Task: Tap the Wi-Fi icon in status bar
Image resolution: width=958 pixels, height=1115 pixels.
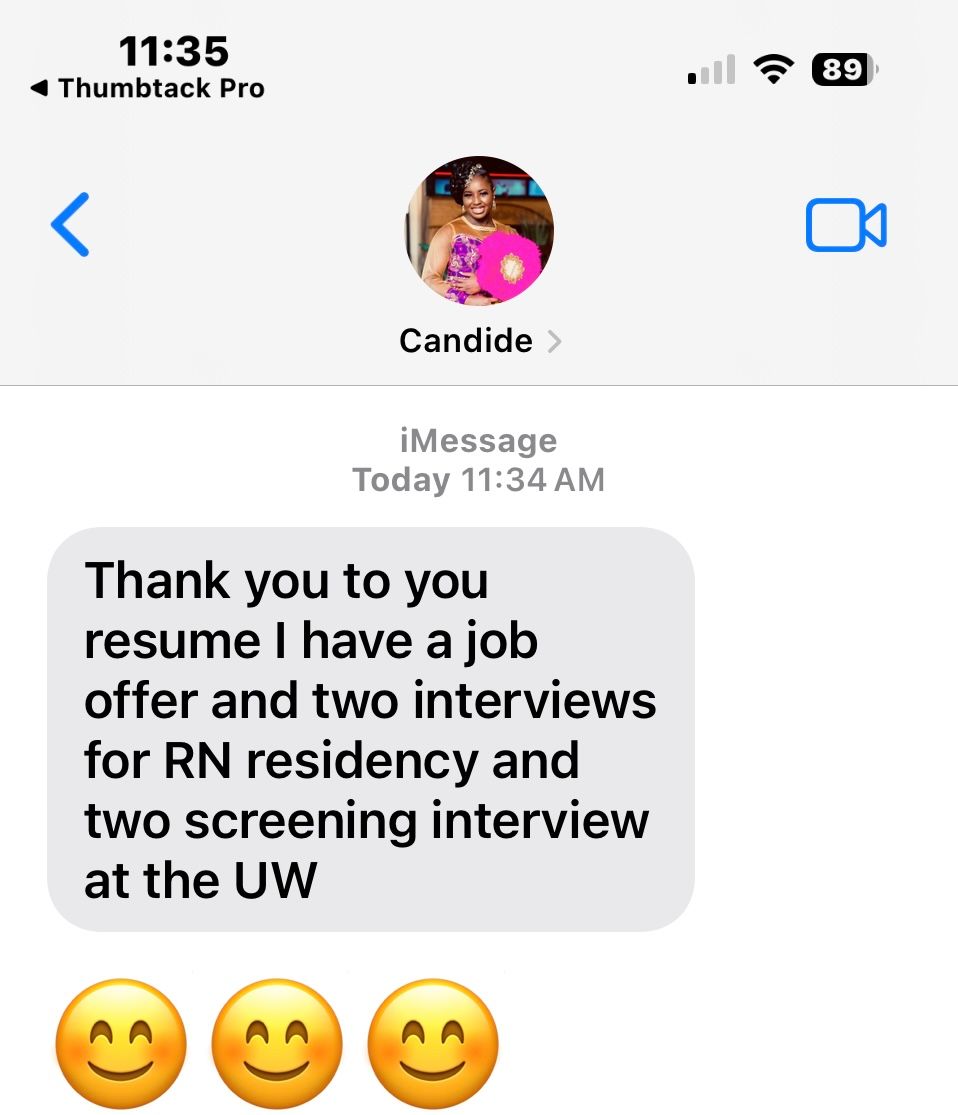Action: click(773, 69)
